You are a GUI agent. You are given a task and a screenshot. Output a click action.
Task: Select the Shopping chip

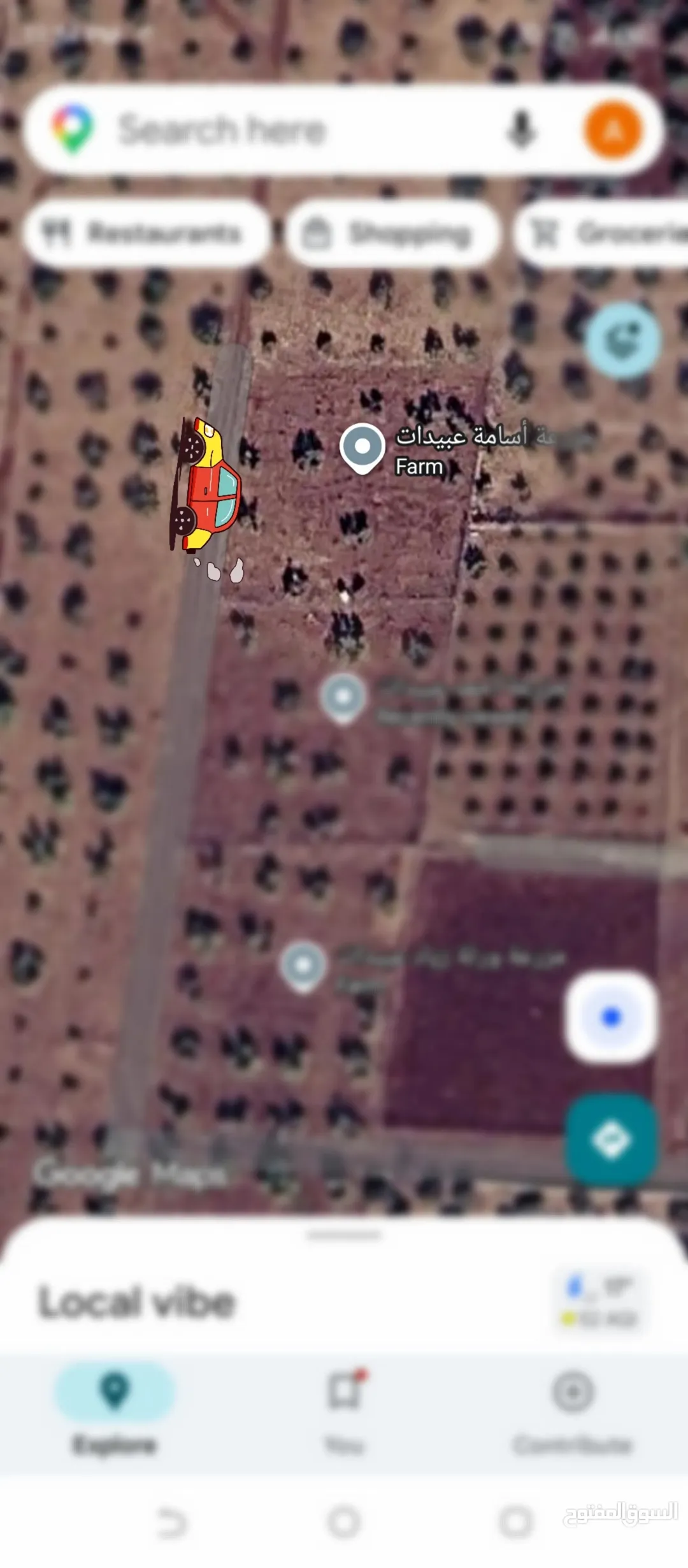392,233
